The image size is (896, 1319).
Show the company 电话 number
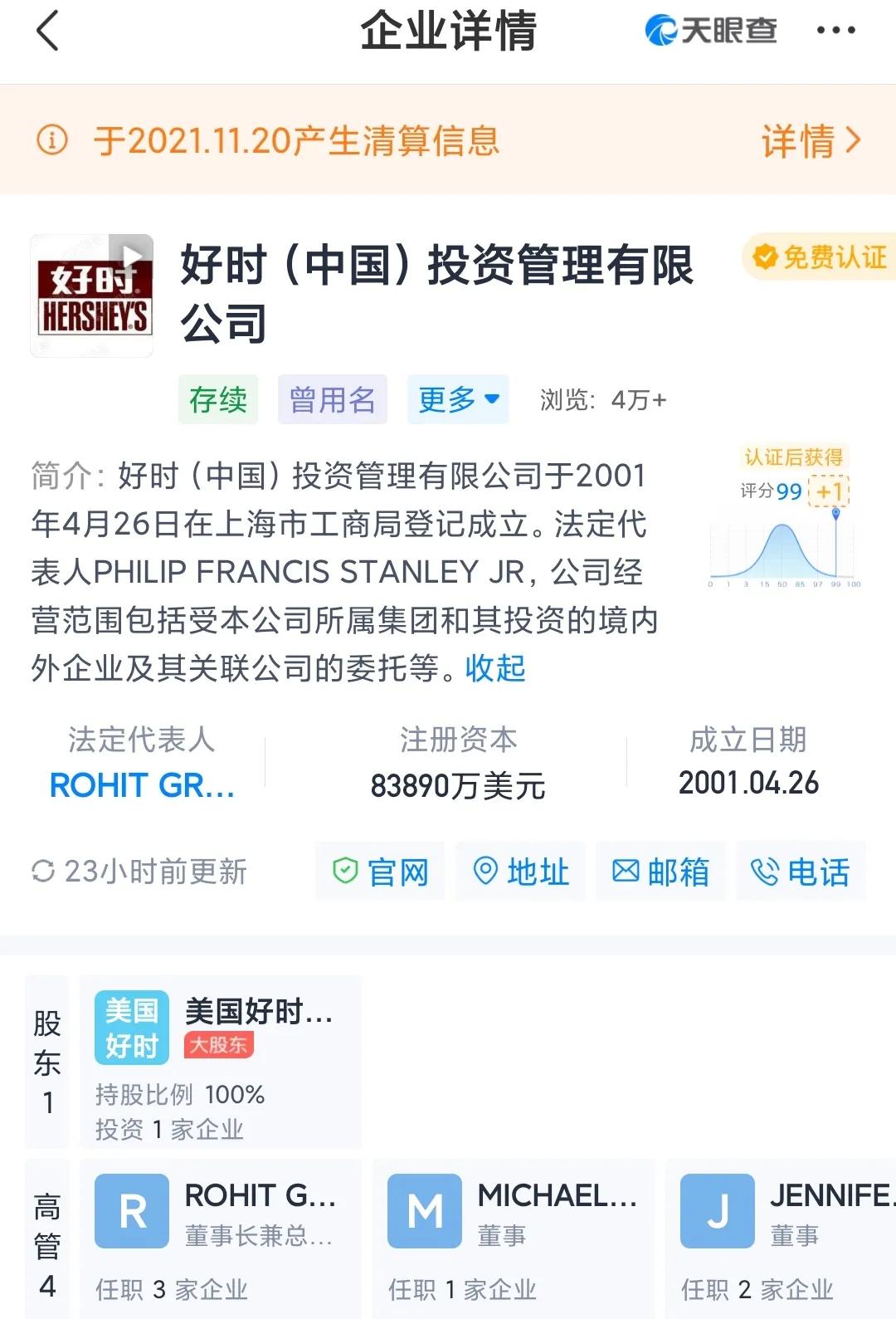pos(801,872)
